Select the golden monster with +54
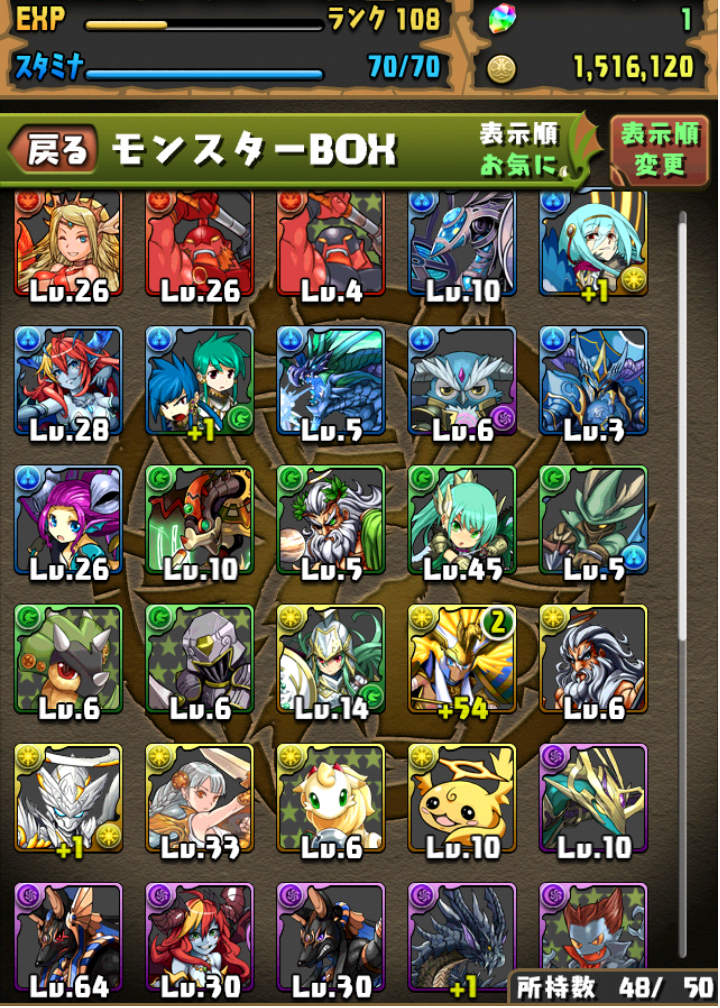Image resolution: width=720 pixels, height=1008 pixels. click(461, 660)
